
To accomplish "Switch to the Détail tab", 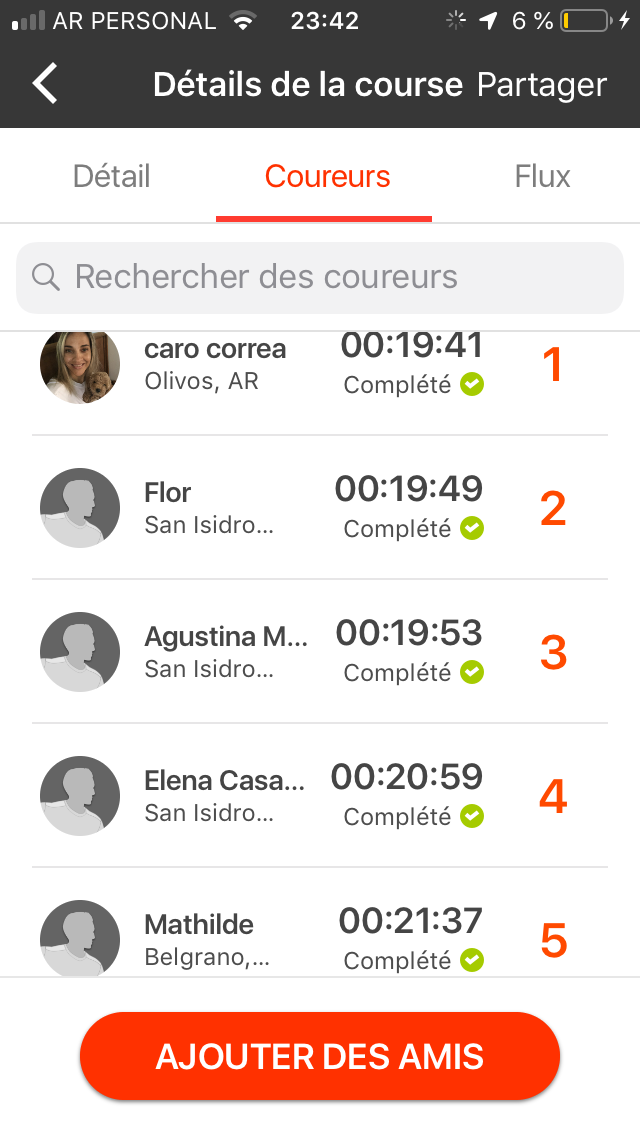I will coord(112,176).
